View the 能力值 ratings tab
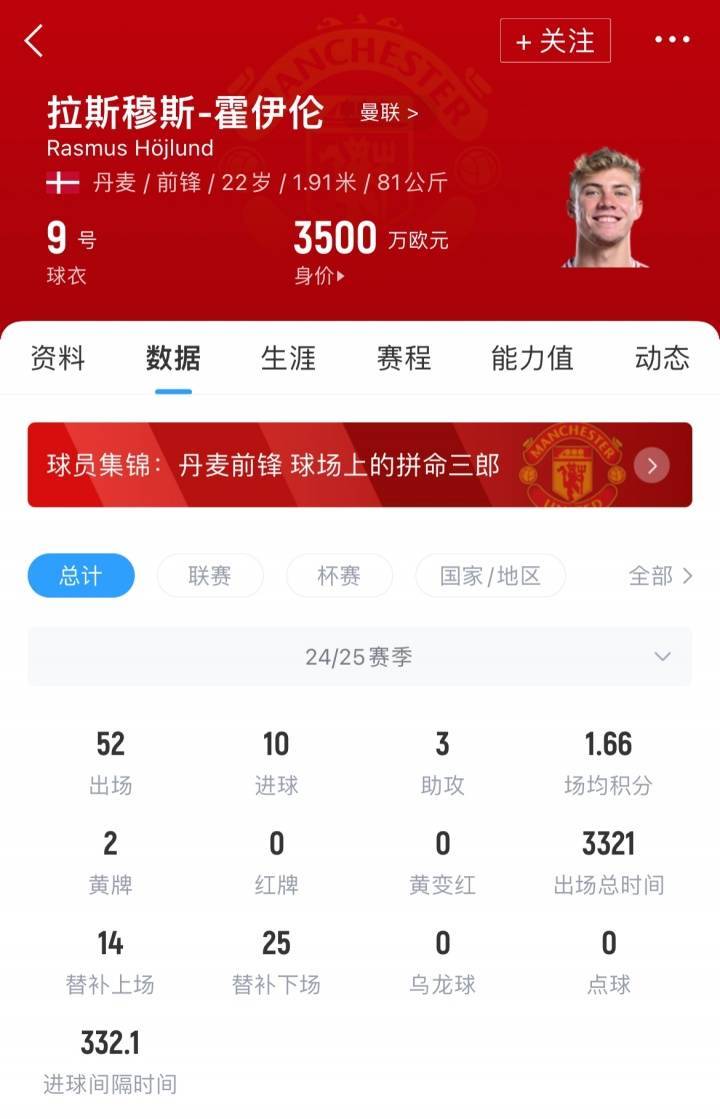The image size is (720, 1119). 532,360
